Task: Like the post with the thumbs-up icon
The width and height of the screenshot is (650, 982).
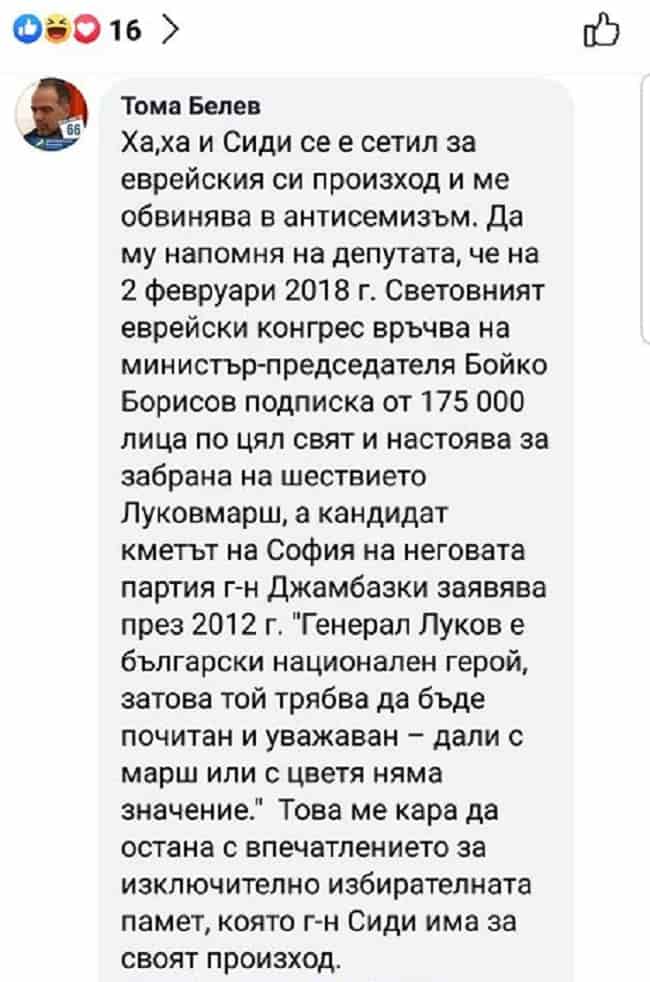Action: click(607, 30)
